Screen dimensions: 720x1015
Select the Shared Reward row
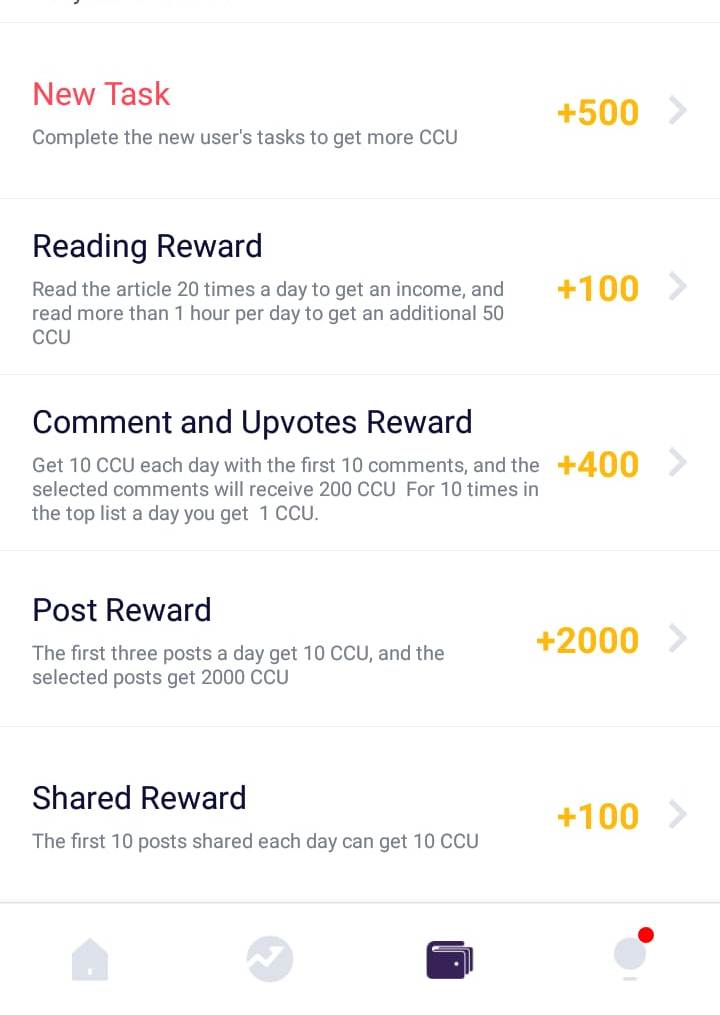[360, 816]
